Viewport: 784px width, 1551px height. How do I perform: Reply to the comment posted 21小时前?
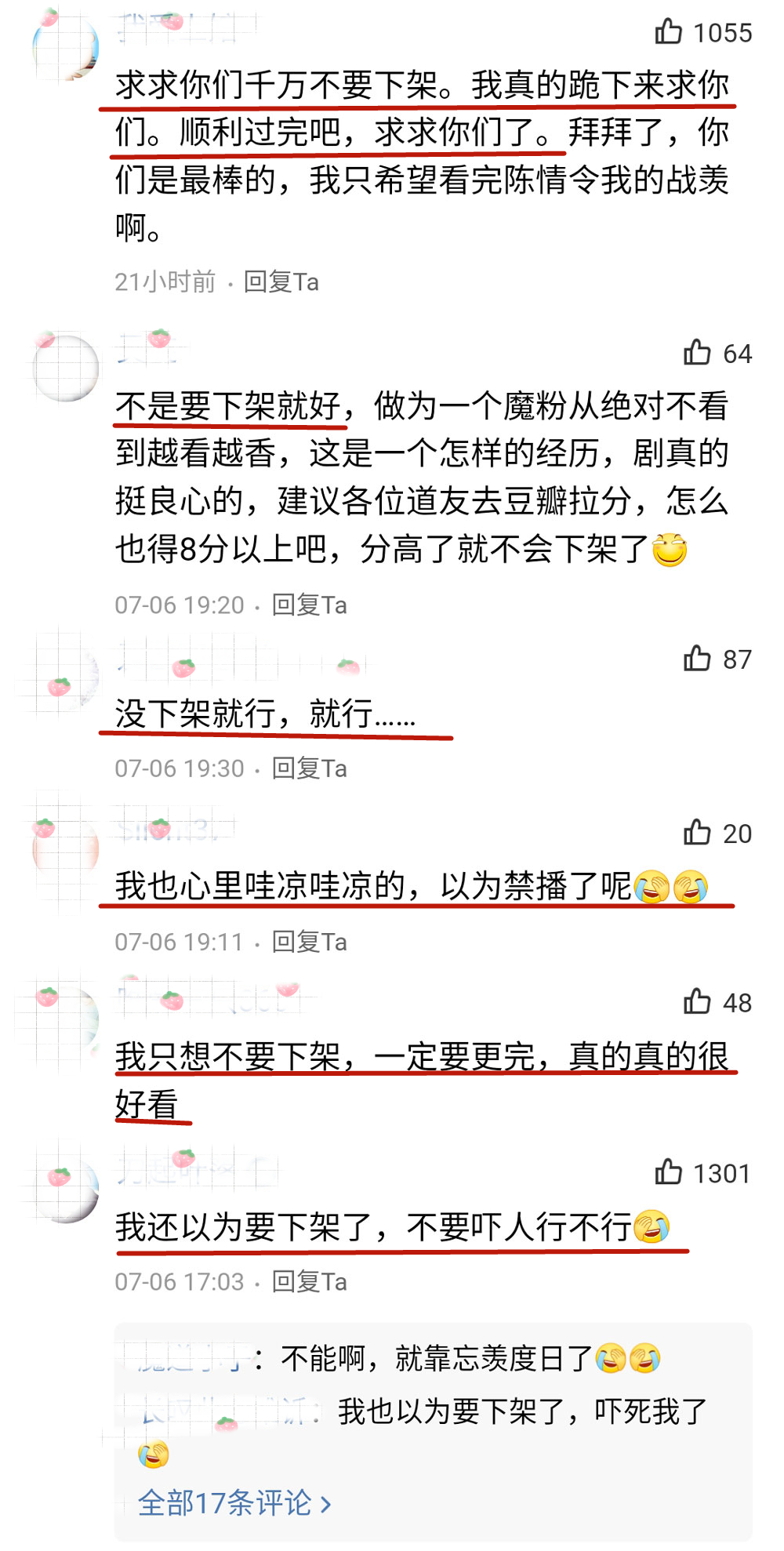click(281, 282)
